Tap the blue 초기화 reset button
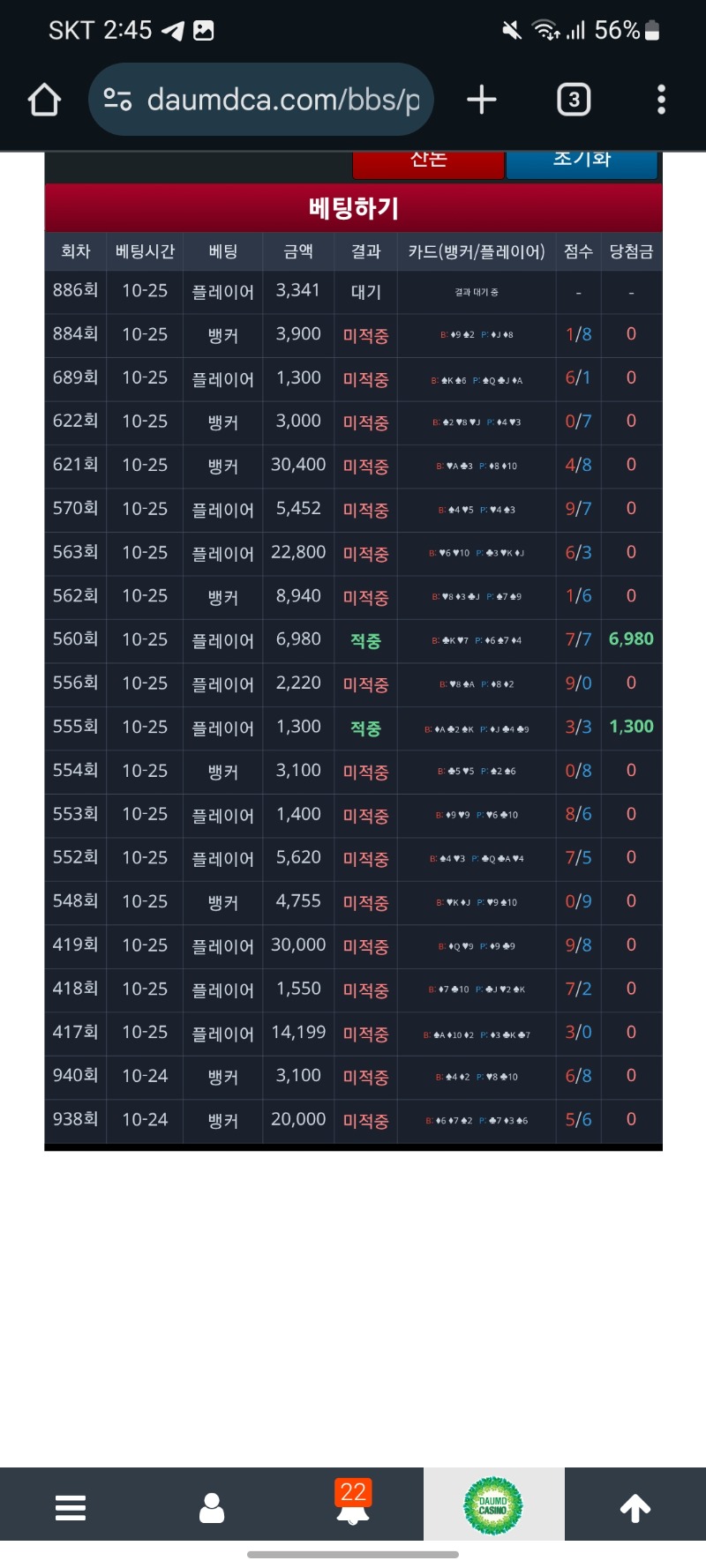Screen dimensions: 706x1568 [x=582, y=164]
